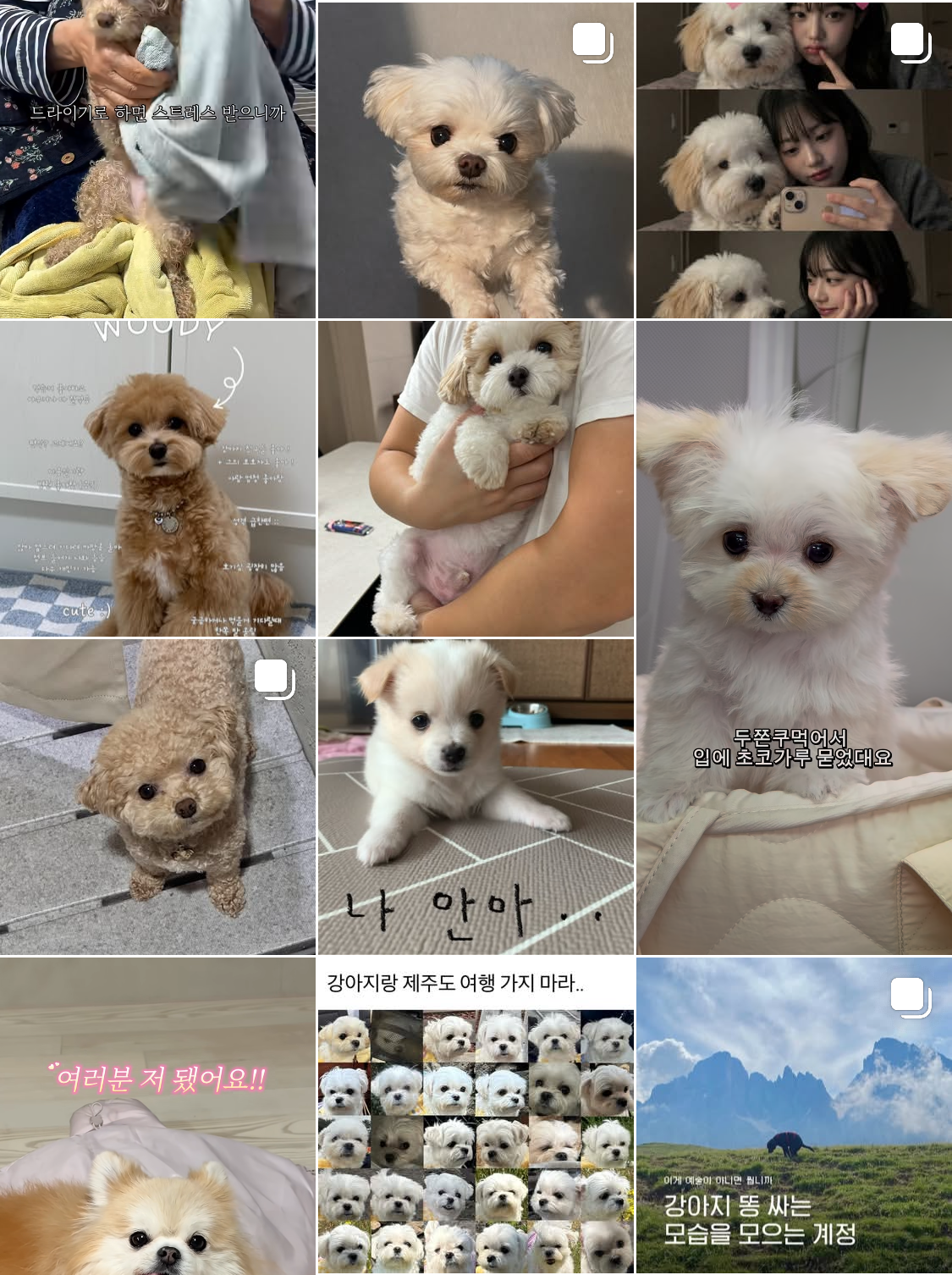952x1275 pixels.
Task: Tap the puppy post captioned 나 안아
Action: pos(476,798)
